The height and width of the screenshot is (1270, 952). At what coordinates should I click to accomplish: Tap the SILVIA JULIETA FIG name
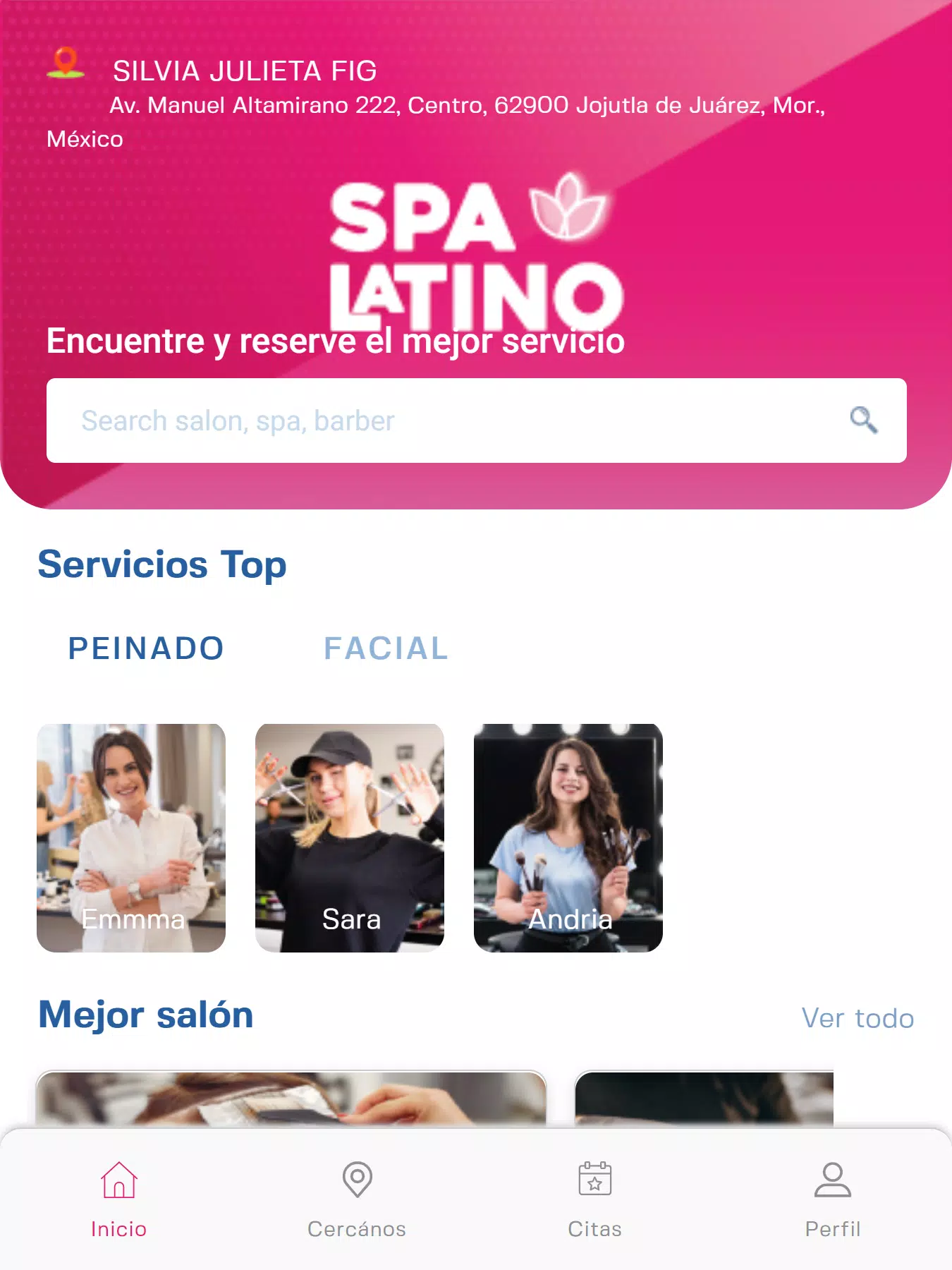pyautogui.click(x=243, y=70)
